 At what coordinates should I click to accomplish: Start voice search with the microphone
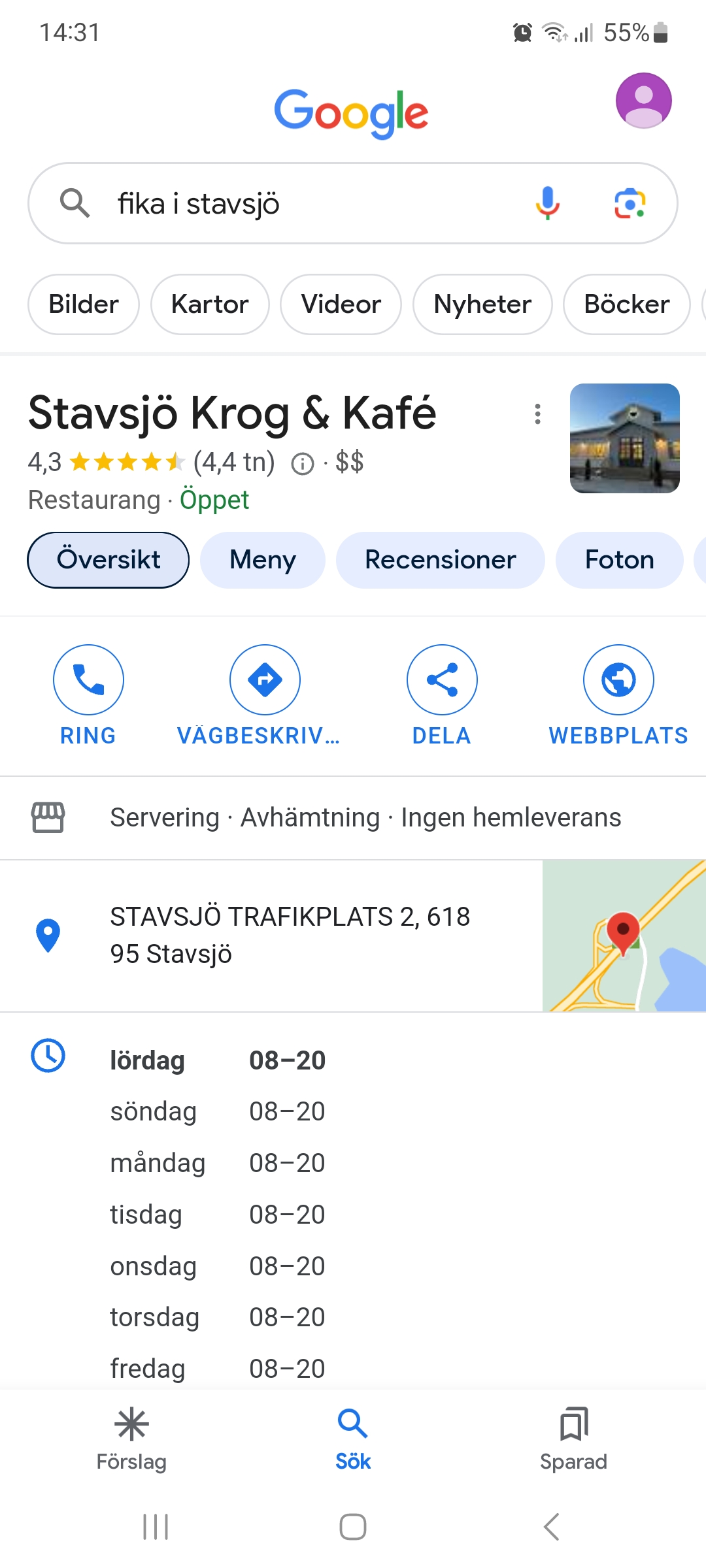(547, 203)
